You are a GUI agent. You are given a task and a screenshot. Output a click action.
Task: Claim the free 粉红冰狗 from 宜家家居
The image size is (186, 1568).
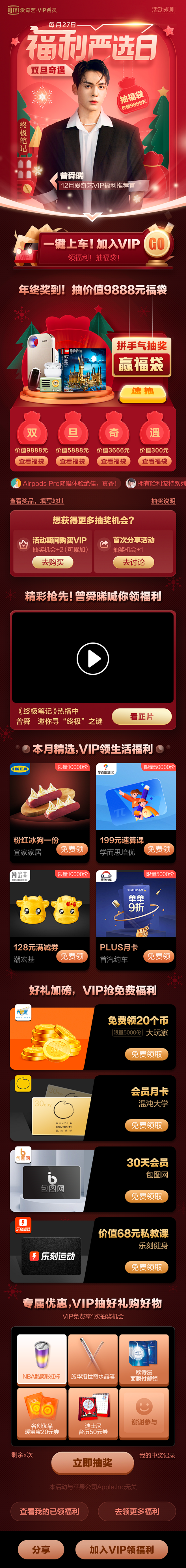[72, 849]
